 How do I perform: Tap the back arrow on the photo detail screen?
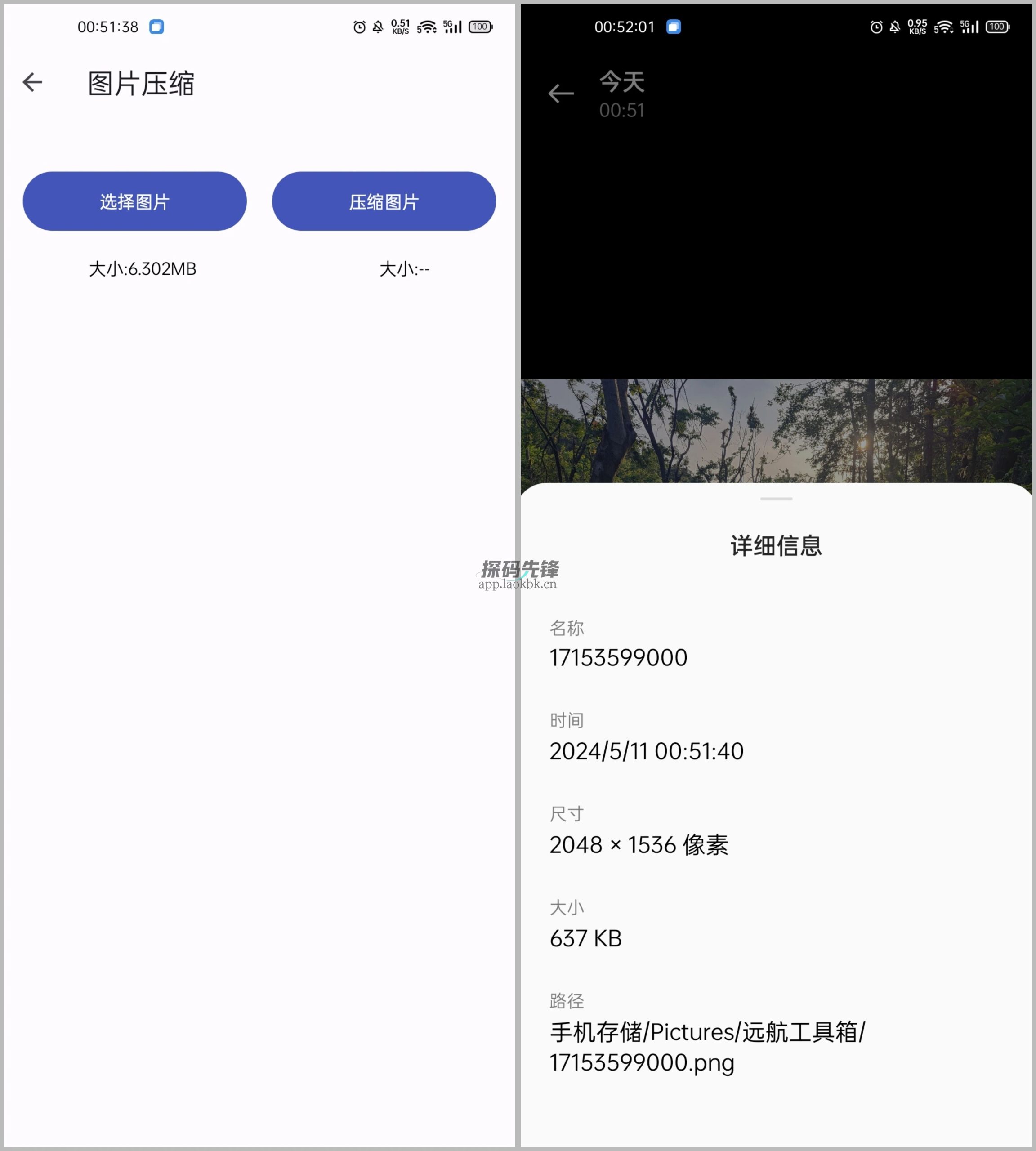[x=561, y=93]
